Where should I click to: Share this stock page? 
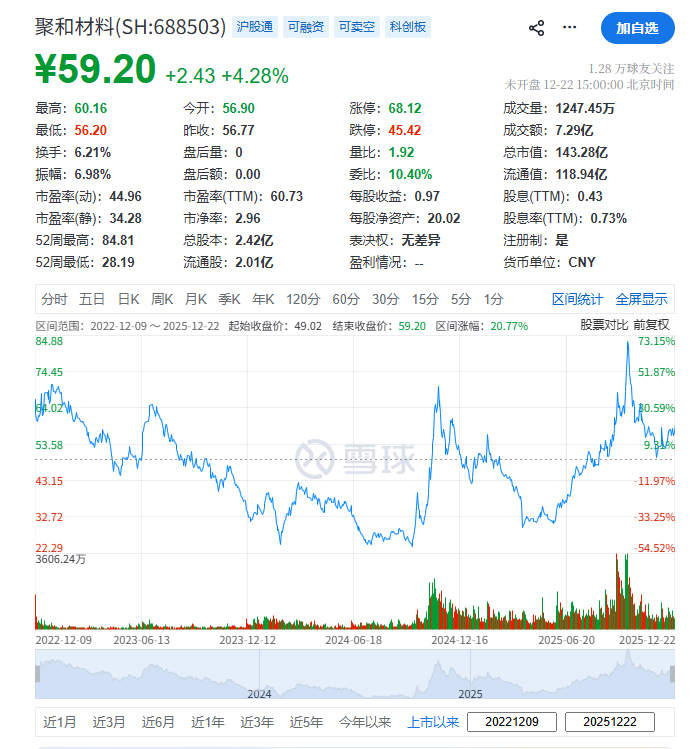(537, 28)
